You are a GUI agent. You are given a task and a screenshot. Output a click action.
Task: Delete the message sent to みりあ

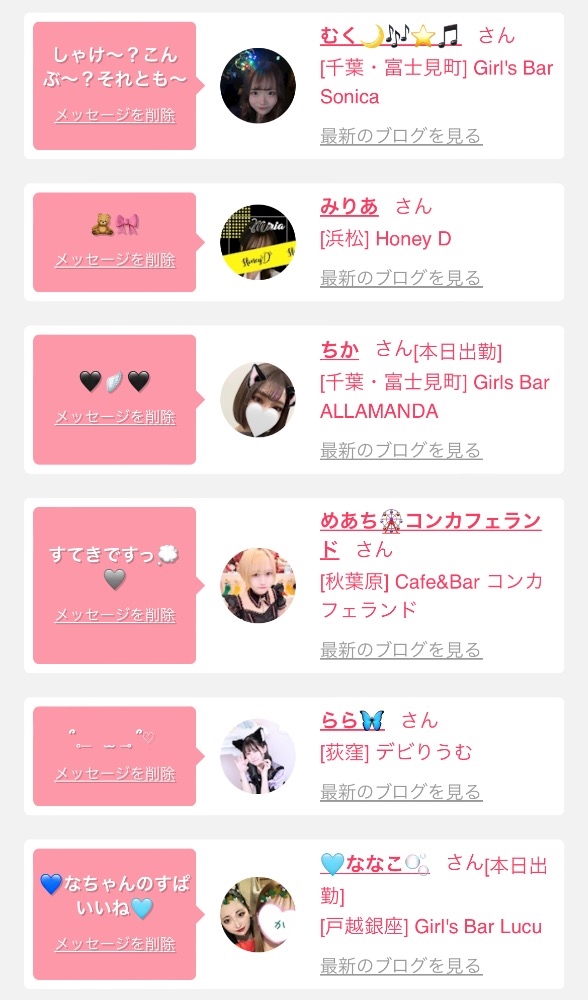click(x=115, y=260)
